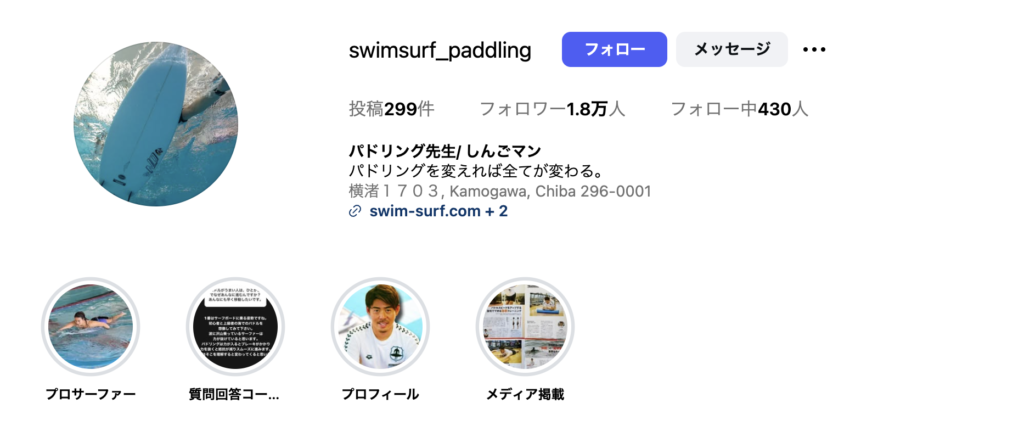
Task: View the profile picture of swimsurf_paddling
Action: pyautogui.click(x=156, y=124)
